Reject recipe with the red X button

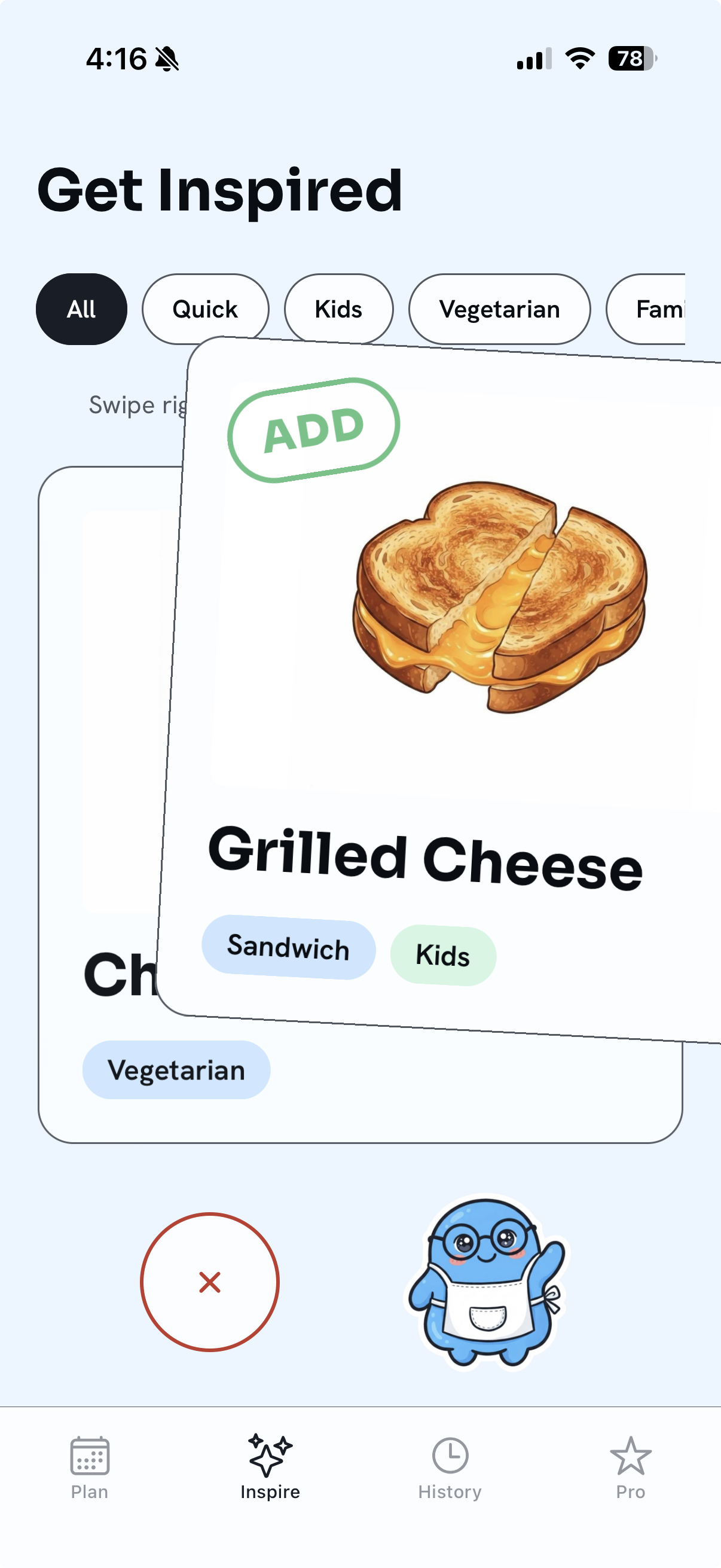pos(210,1282)
